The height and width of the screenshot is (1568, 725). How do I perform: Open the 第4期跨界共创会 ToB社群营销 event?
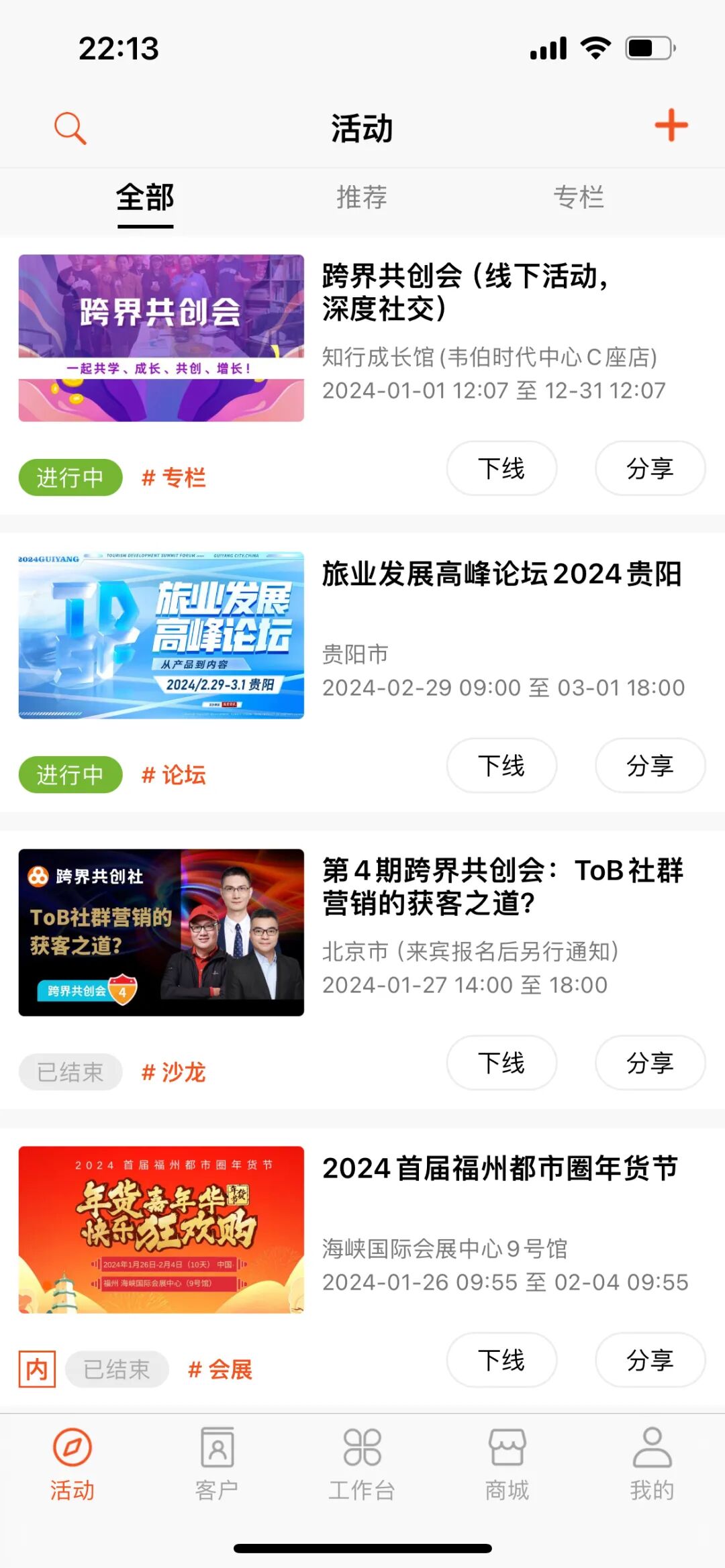[x=501, y=887]
